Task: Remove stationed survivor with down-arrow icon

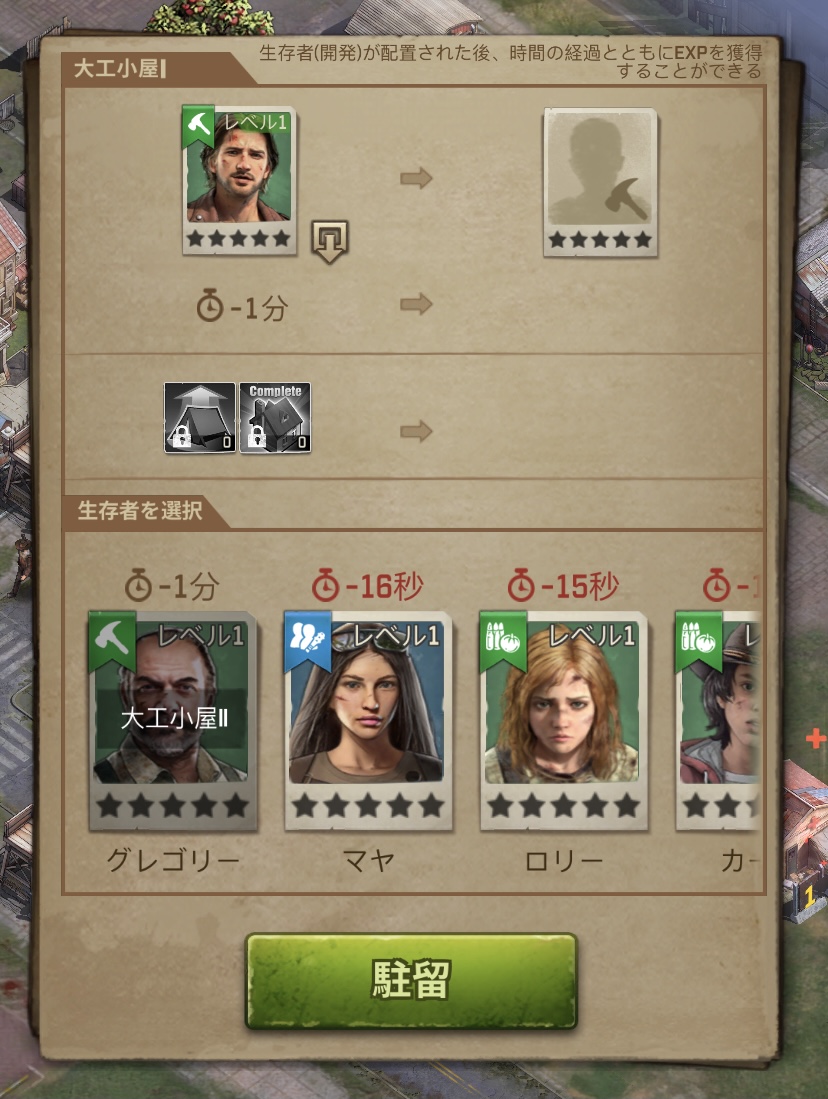Action: (328, 242)
